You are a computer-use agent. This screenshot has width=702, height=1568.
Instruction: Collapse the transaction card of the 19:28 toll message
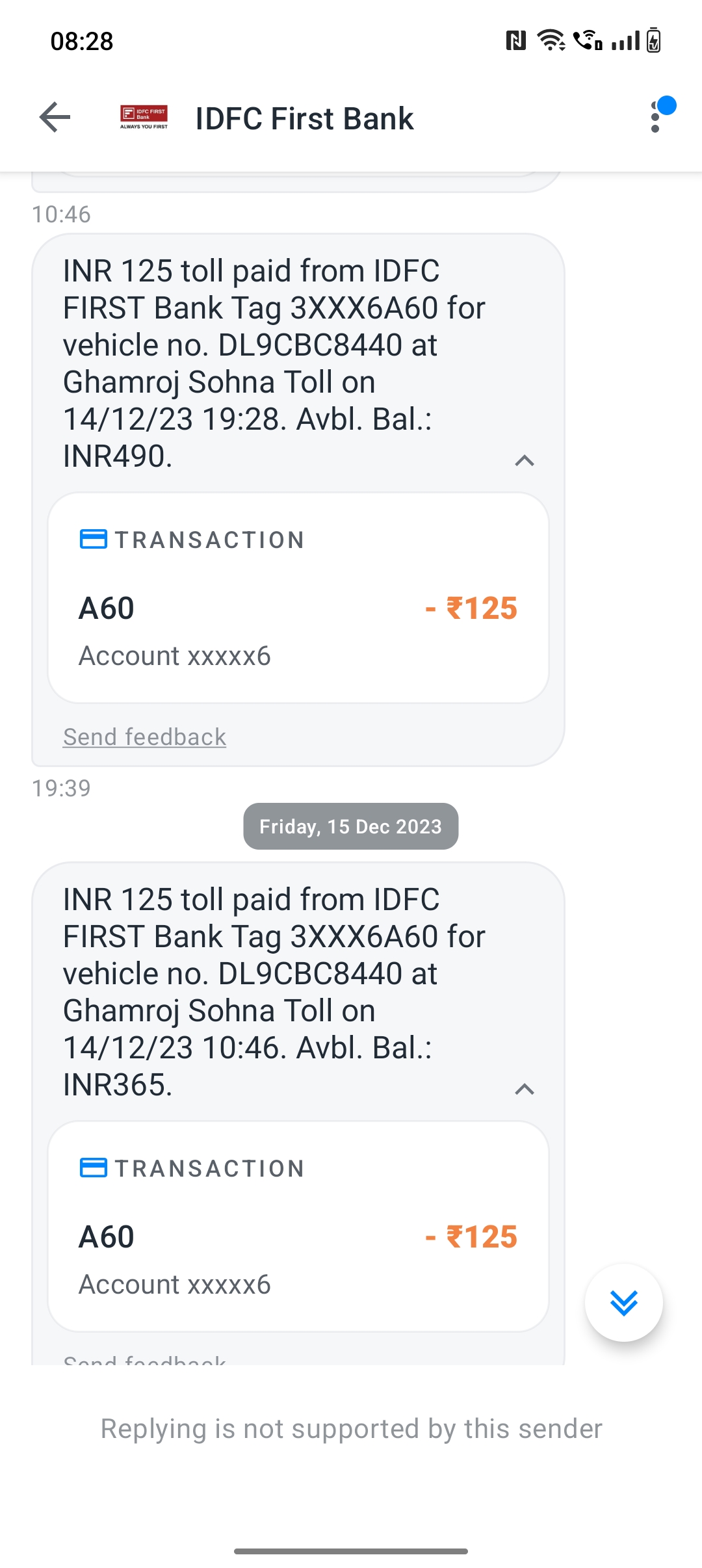[x=525, y=461]
